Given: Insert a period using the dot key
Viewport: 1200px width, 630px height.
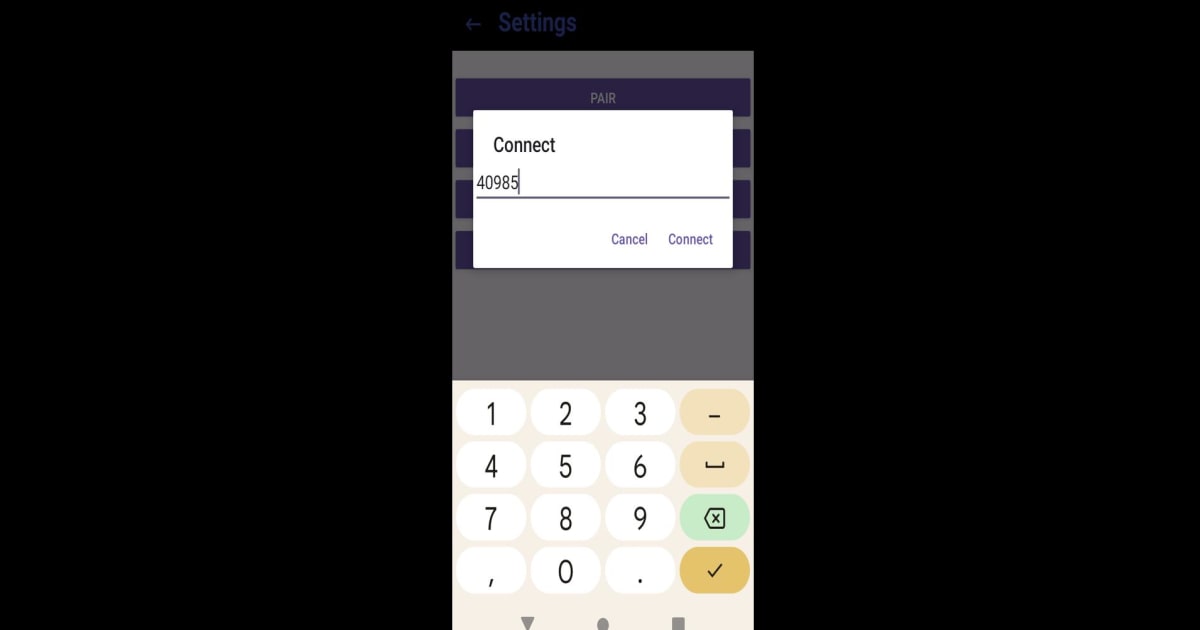Looking at the screenshot, I should 640,571.
